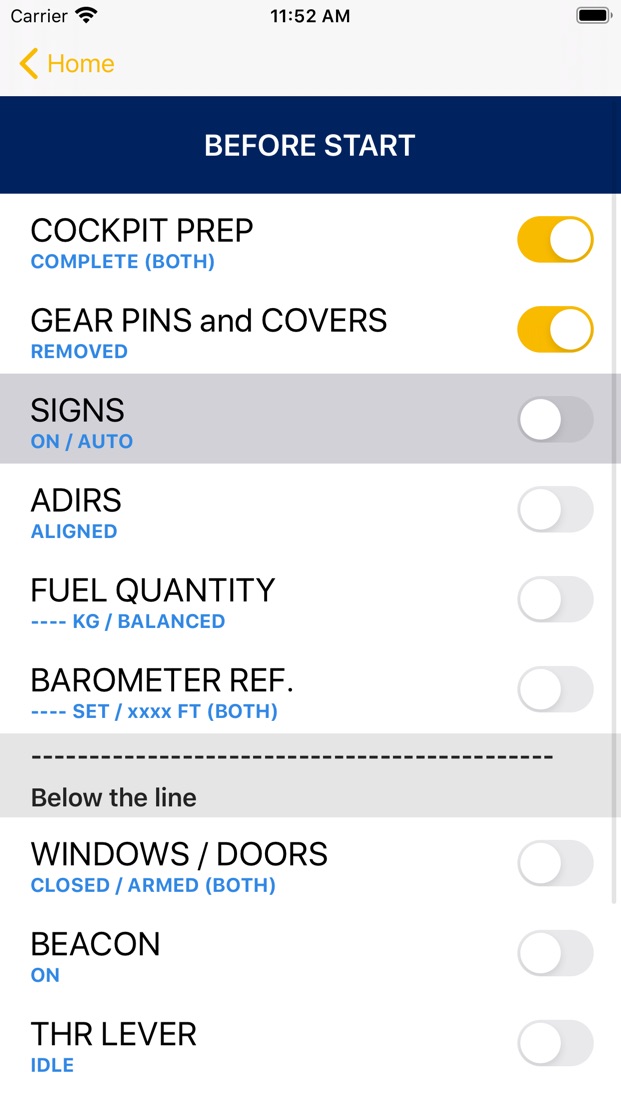The height and width of the screenshot is (1104, 621).
Task: Toggle the ADIRS aligned switch
Action: (556, 510)
